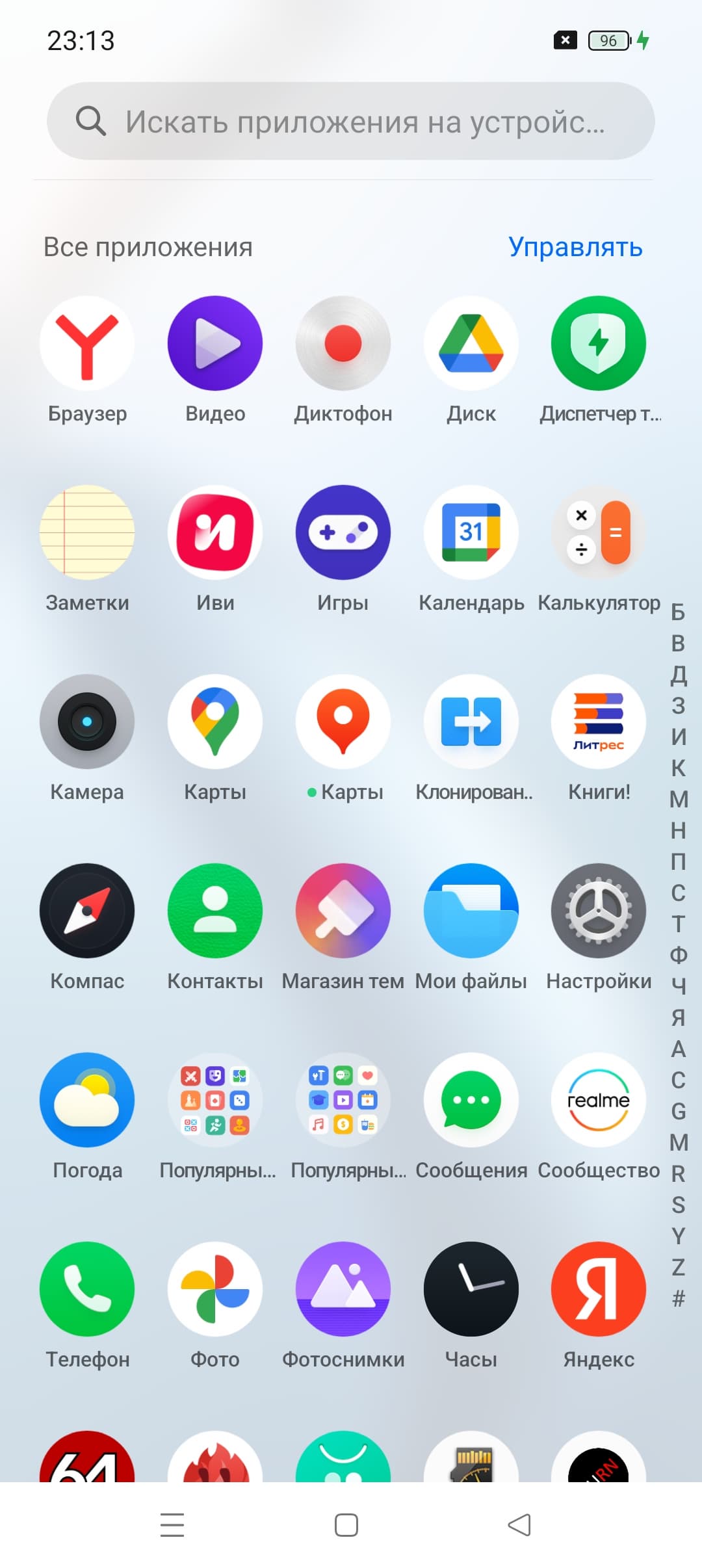Open Календарь app
702x1568 pixels.
(471, 532)
